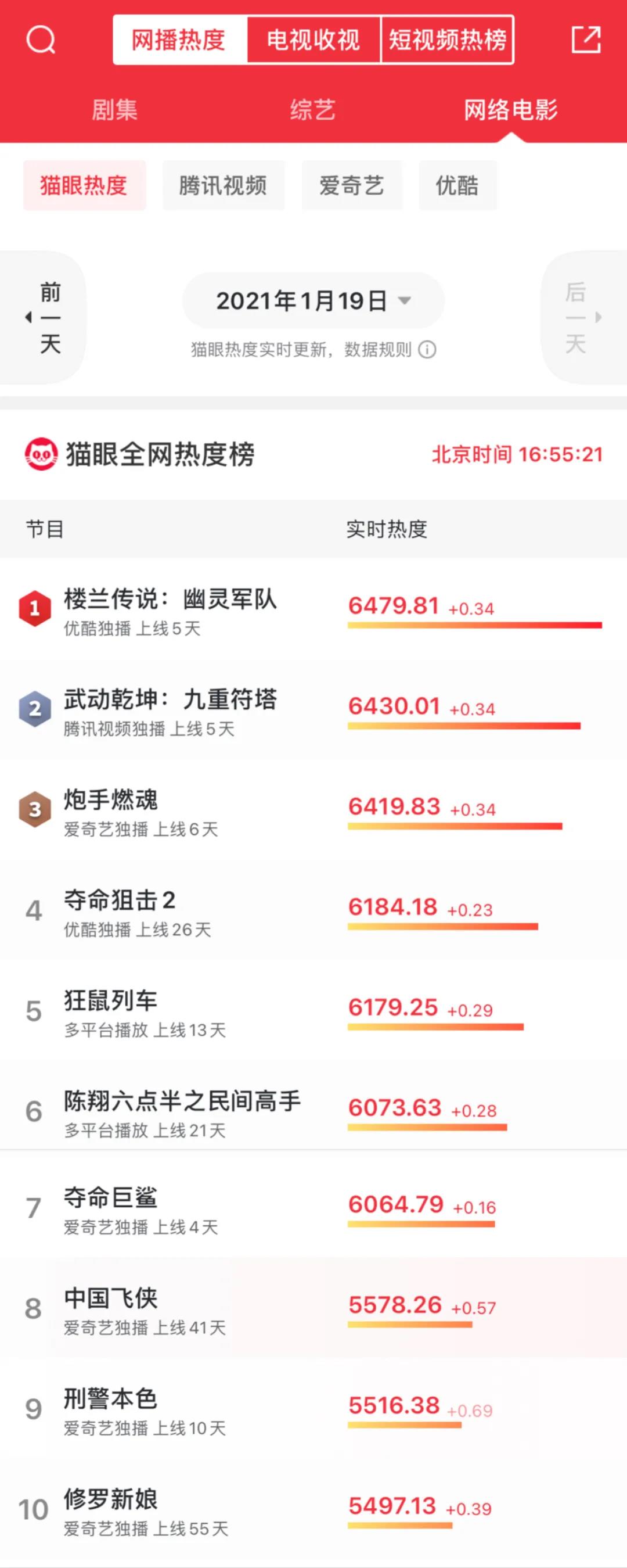The height and width of the screenshot is (1568, 627).
Task: Open the search icon
Action: (x=41, y=40)
